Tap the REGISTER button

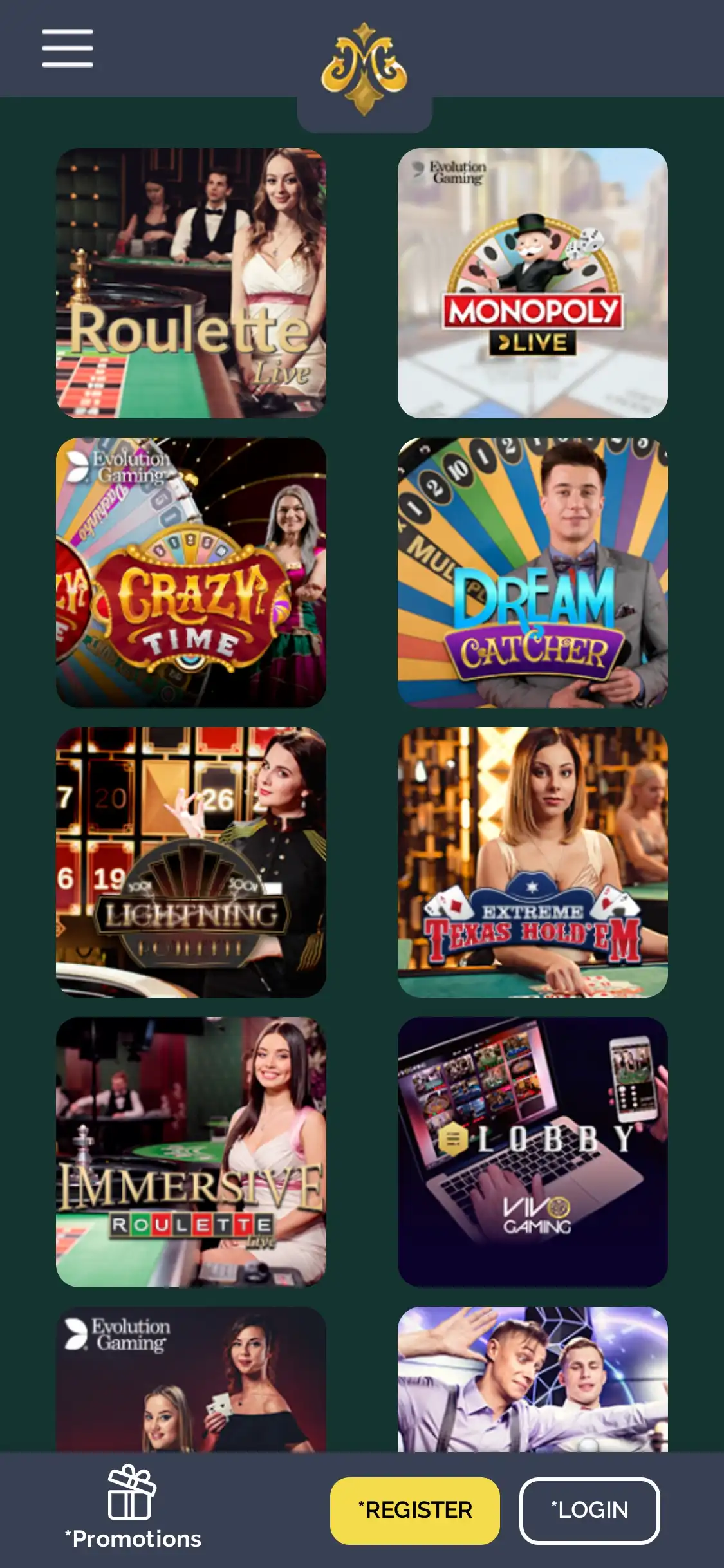point(415,1510)
